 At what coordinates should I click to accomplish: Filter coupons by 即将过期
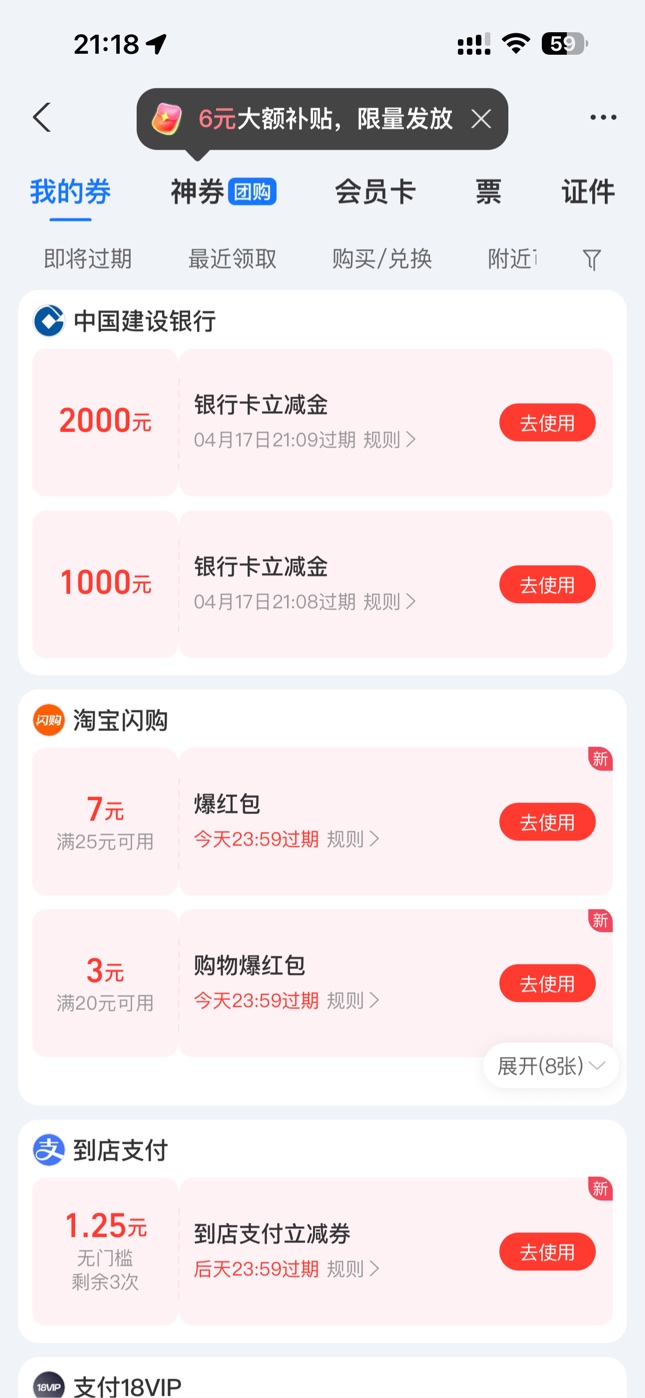(88, 259)
